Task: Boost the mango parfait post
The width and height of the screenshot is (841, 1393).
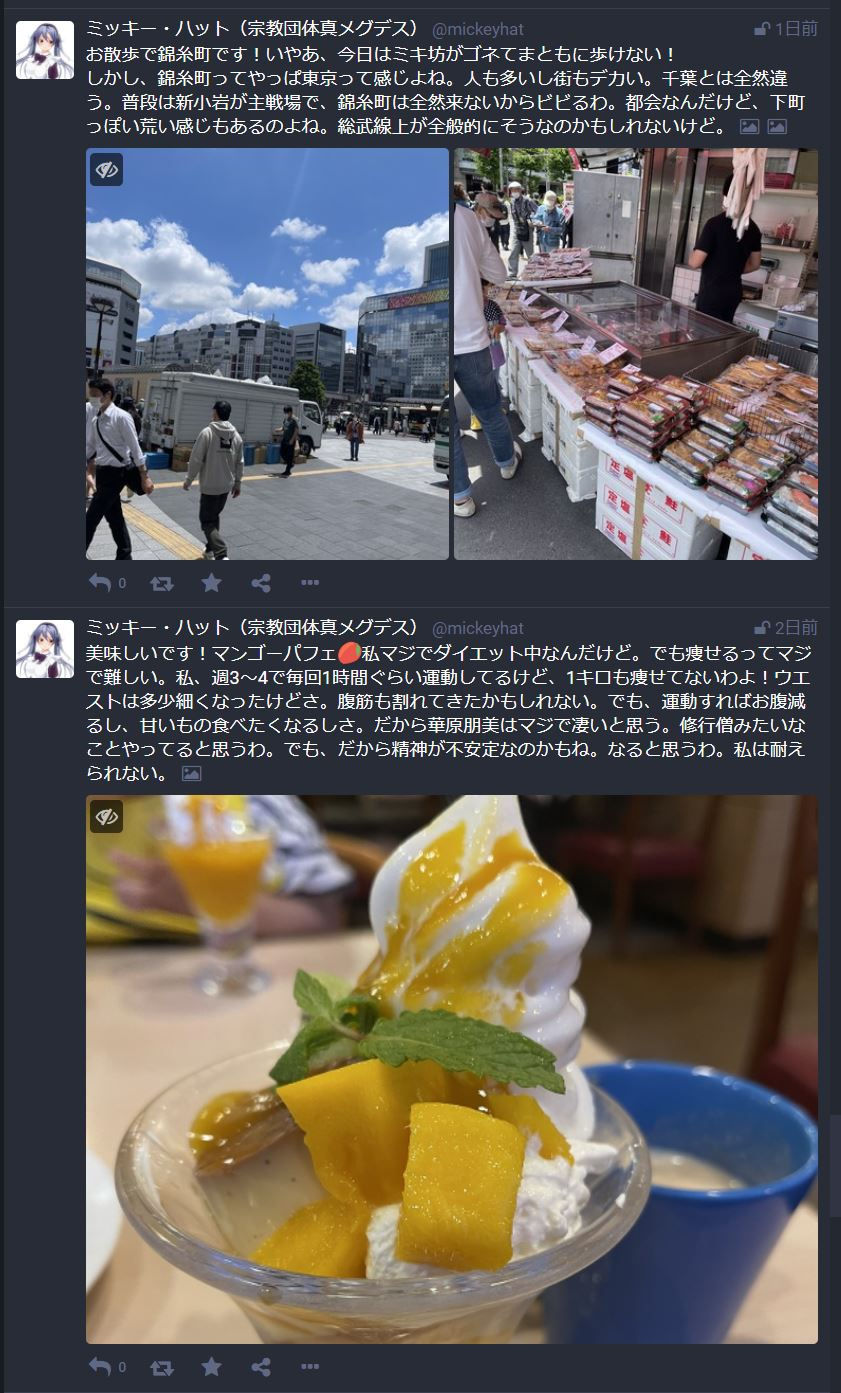Action: 161,1367
